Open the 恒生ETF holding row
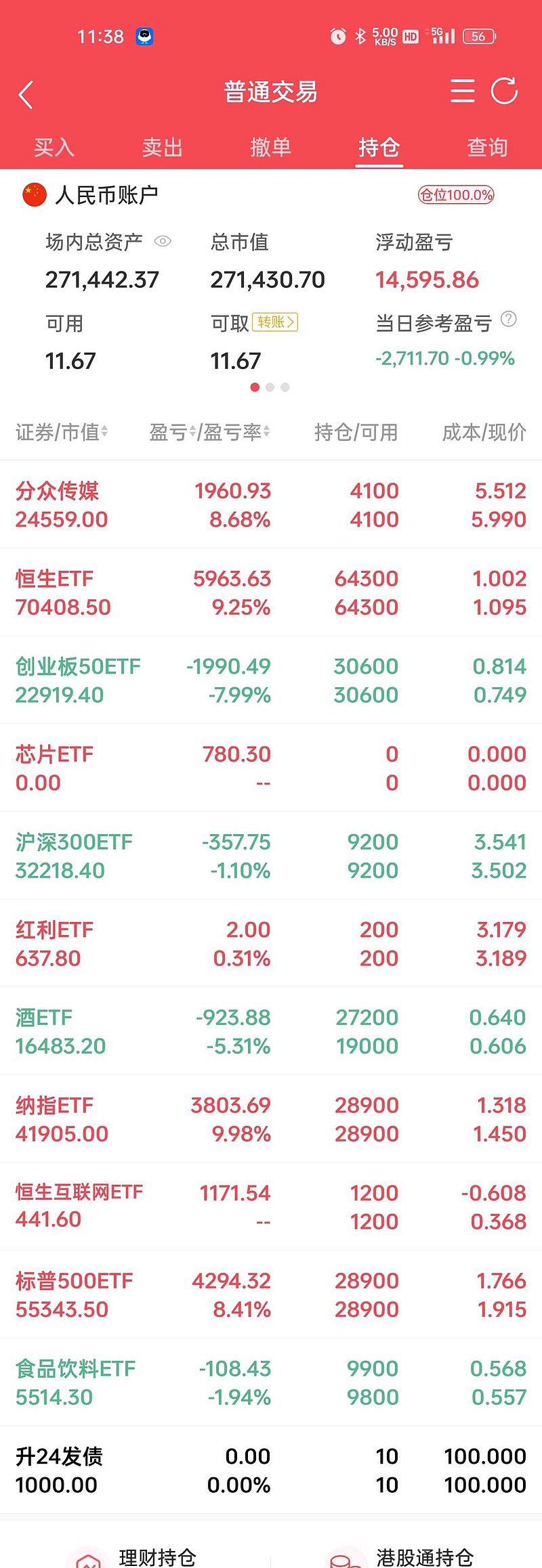 (x=271, y=591)
